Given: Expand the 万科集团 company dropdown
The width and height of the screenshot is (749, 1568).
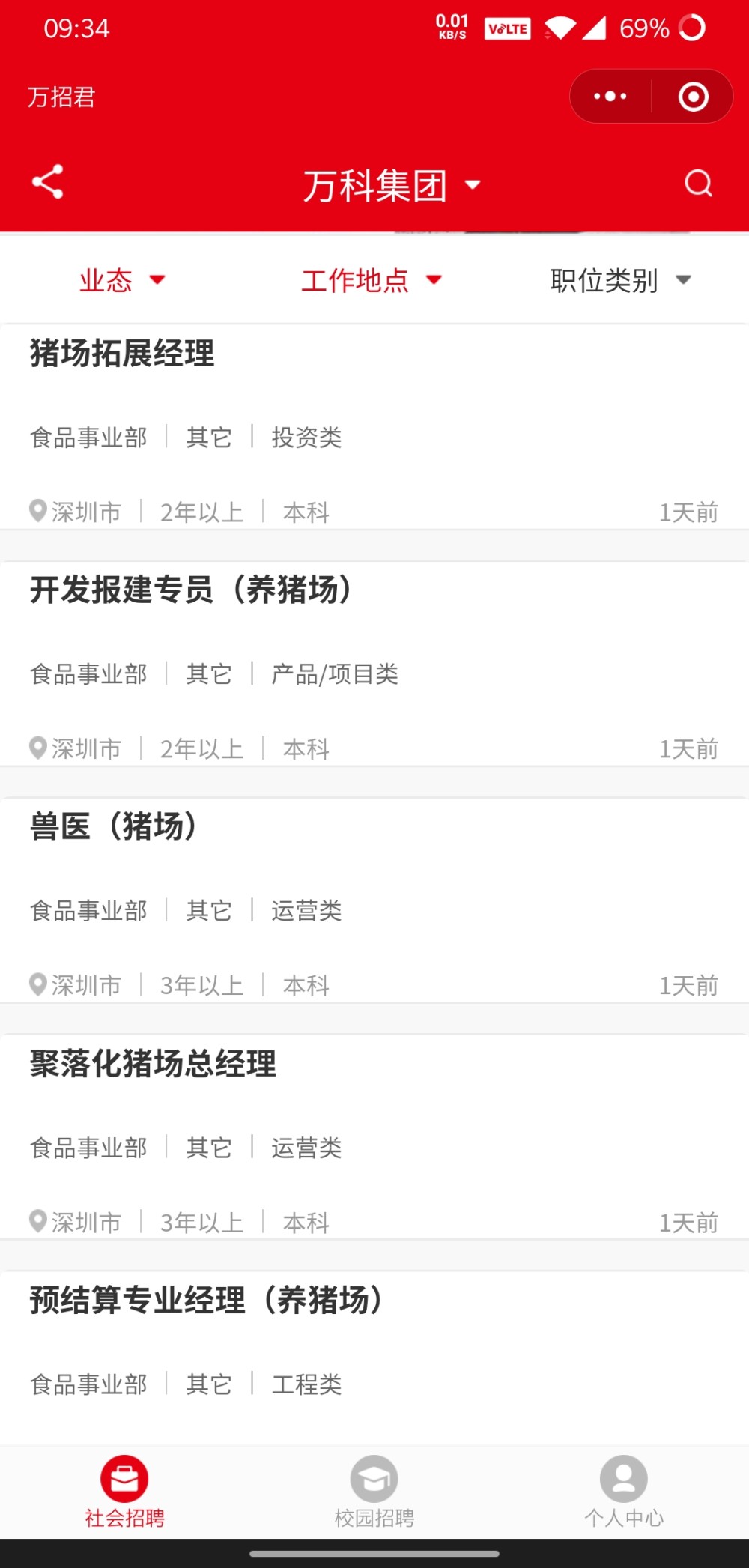Looking at the screenshot, I should coord(392,185).
